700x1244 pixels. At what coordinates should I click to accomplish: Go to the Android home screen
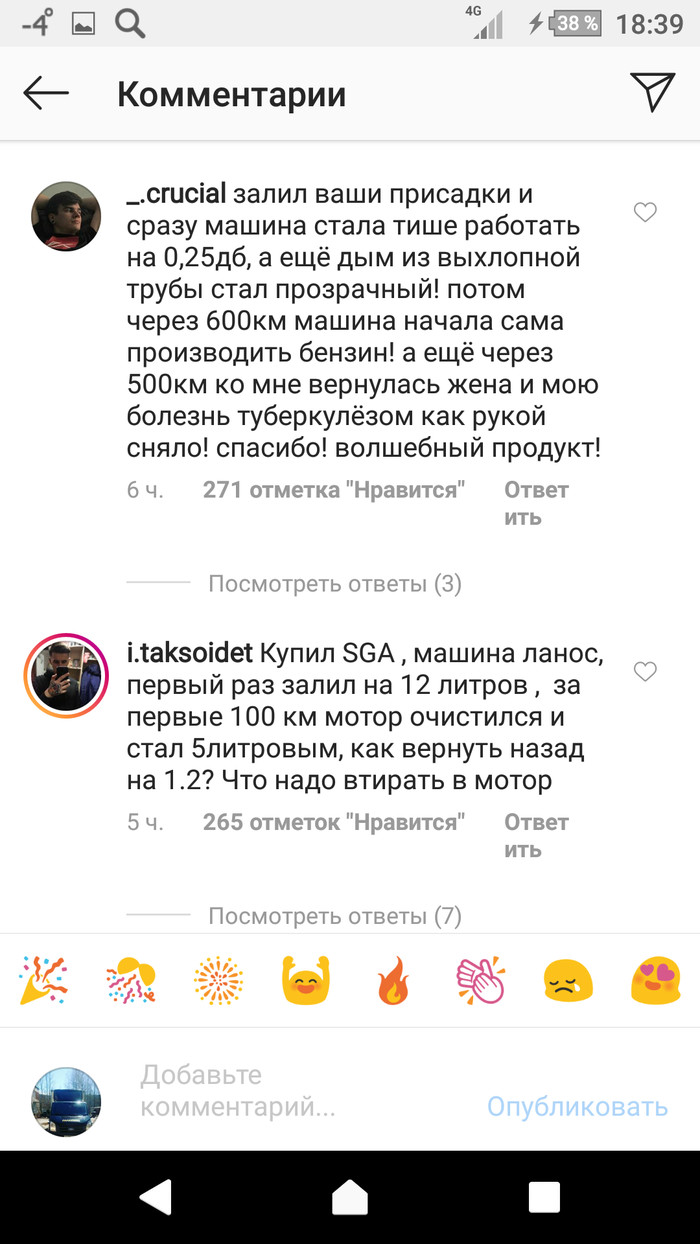350,1197
